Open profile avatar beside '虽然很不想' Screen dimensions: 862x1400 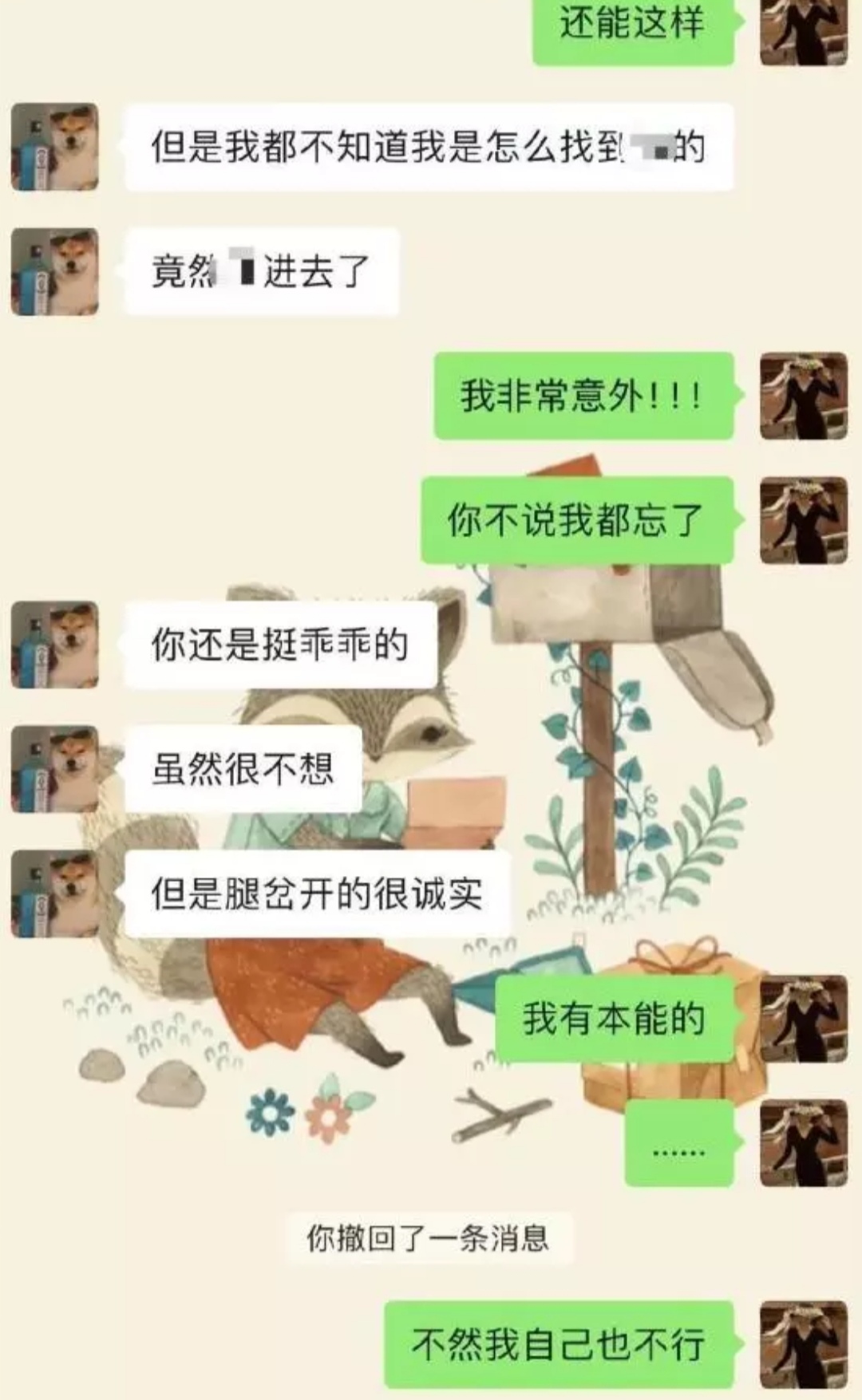tap(54, 769)
